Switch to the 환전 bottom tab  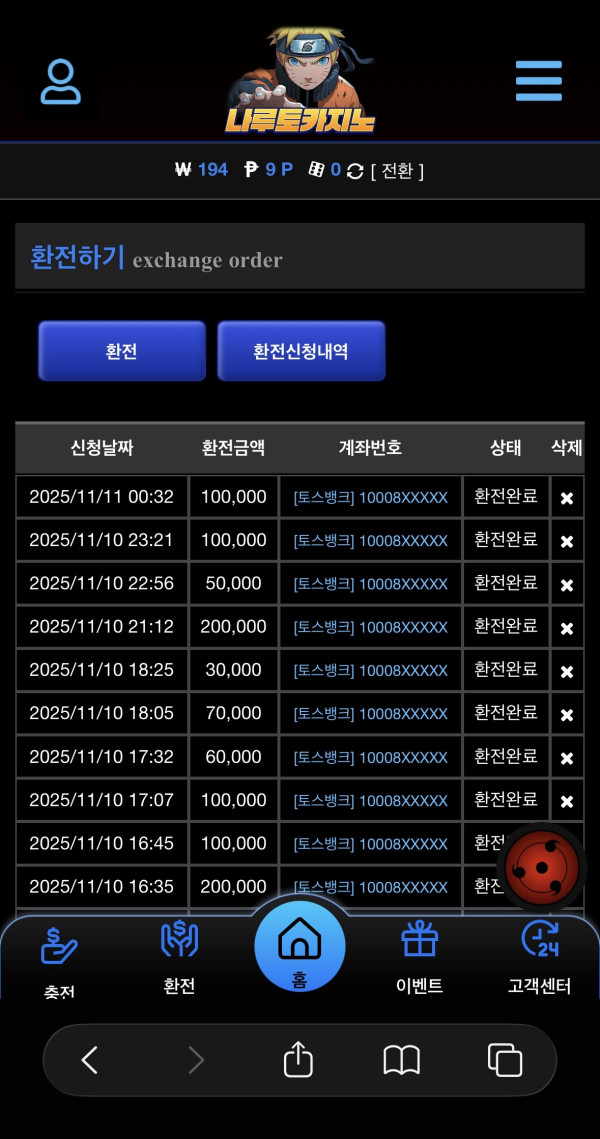coord(179,957)
